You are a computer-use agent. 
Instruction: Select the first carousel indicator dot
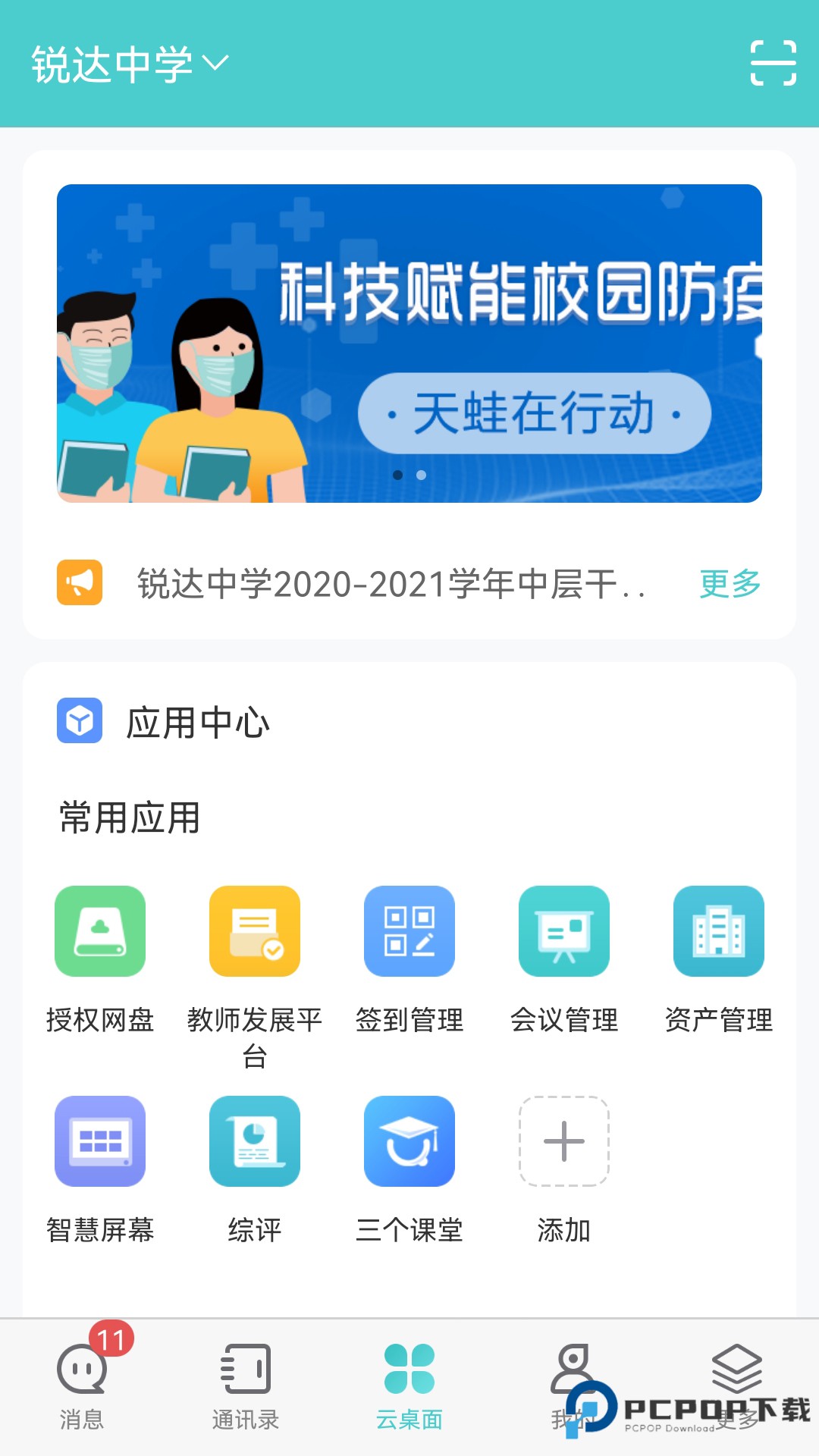coord(399,476)
